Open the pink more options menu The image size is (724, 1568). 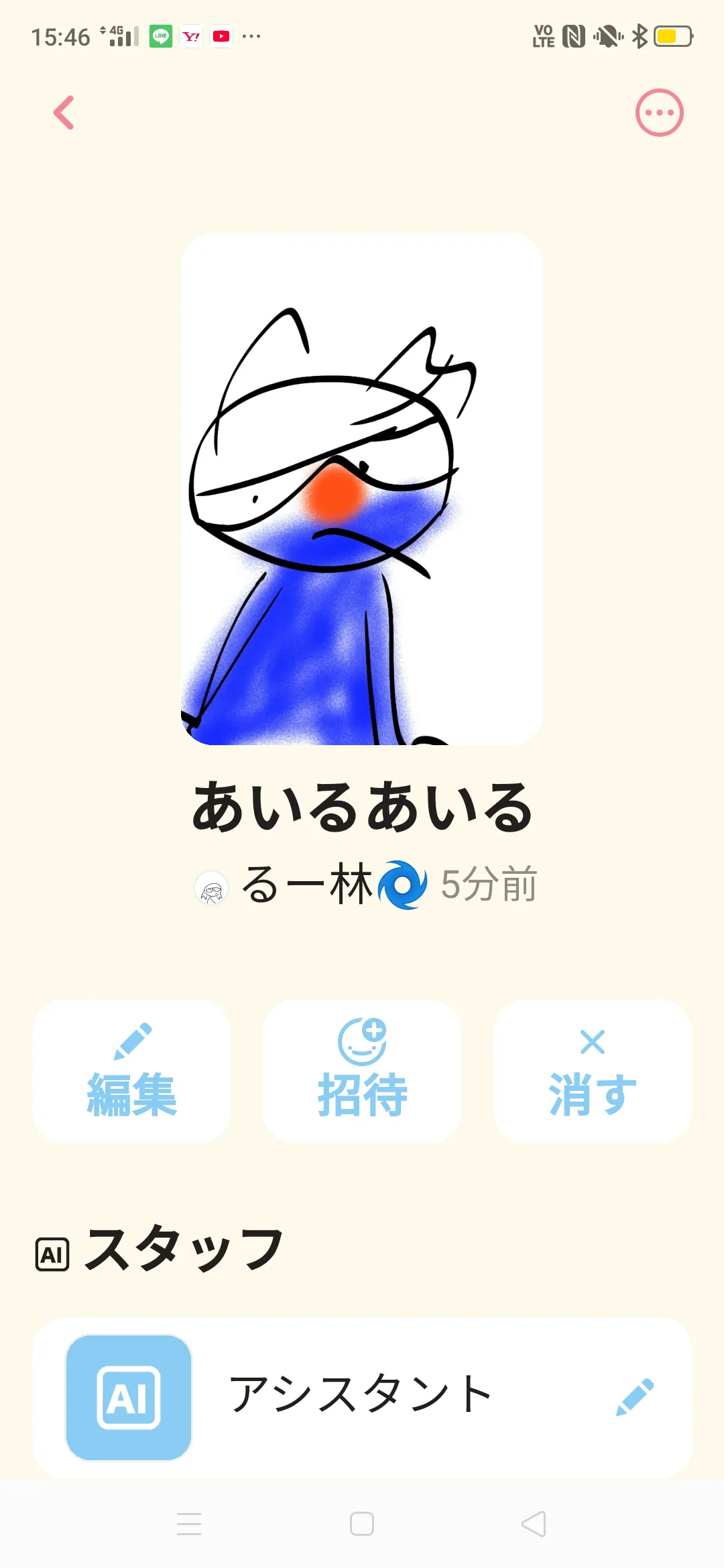click(659, 113)
